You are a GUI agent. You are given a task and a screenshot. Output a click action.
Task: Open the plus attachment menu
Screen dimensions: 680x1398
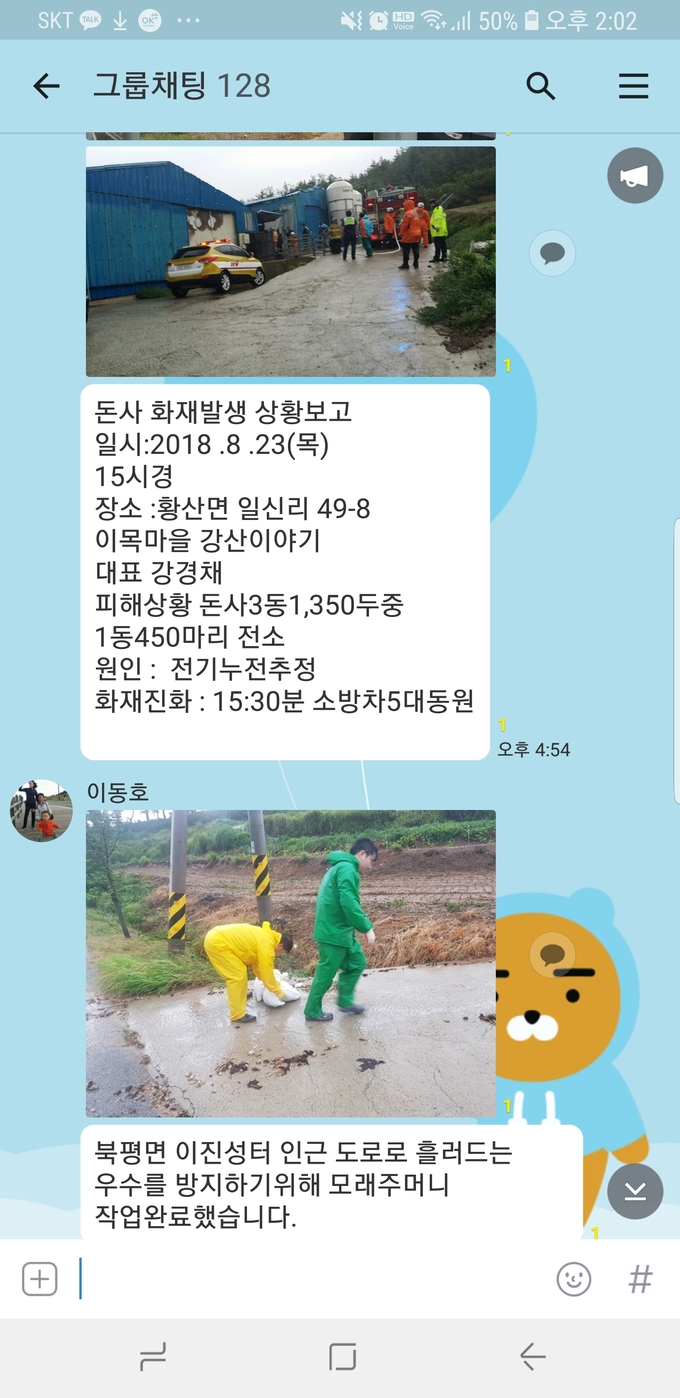point(40,1279)
